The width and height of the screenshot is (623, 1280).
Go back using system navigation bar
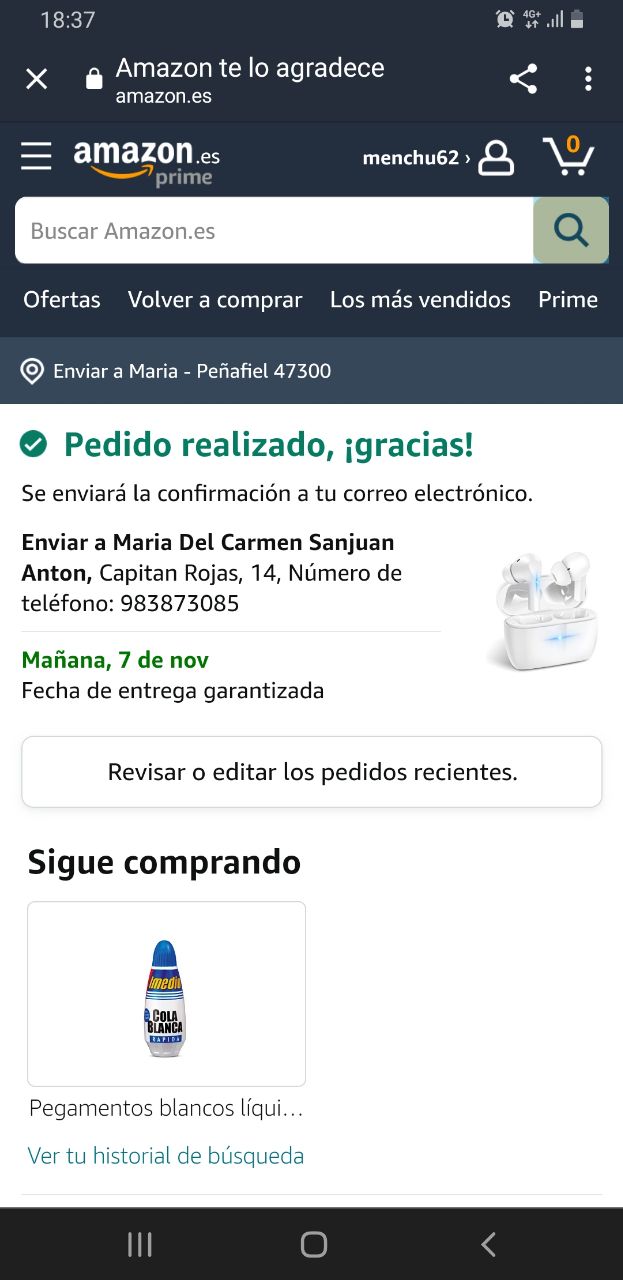coord(488,1244)
